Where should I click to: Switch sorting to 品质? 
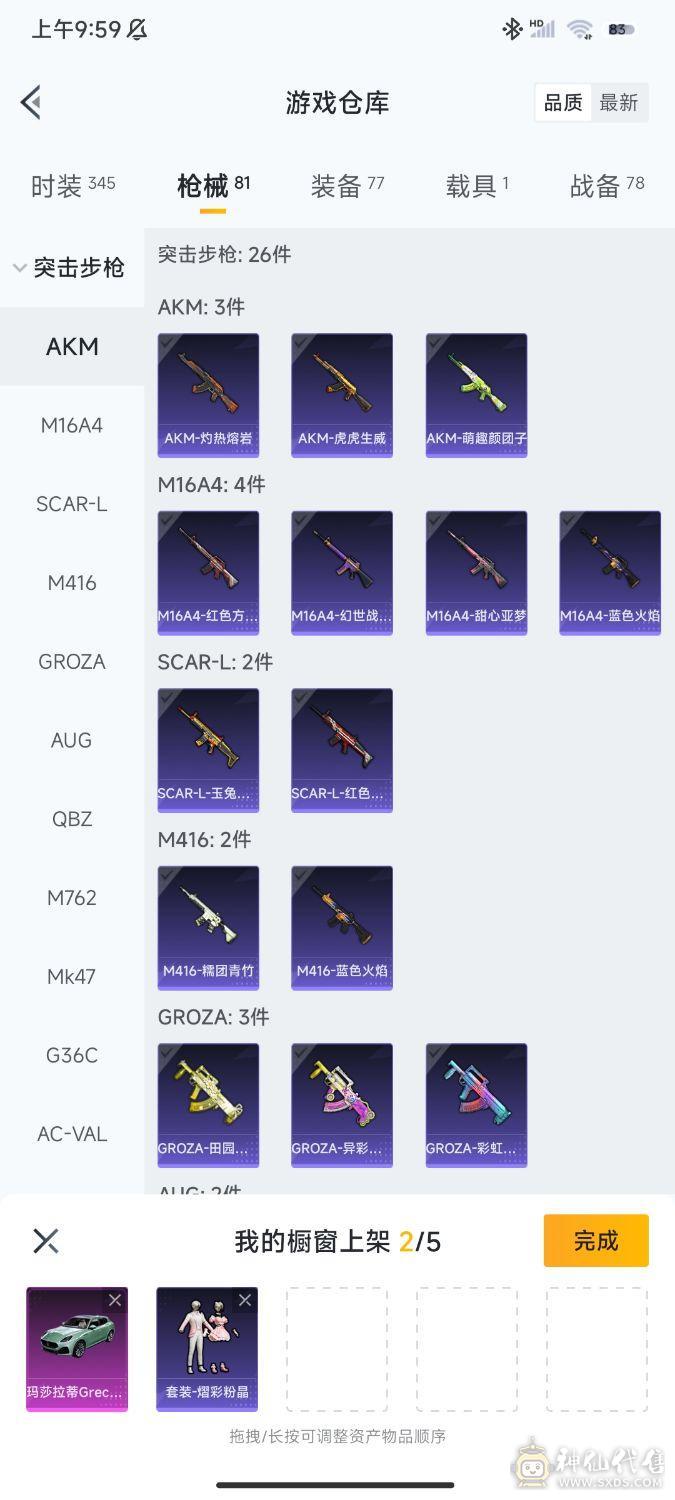point(563,103)
